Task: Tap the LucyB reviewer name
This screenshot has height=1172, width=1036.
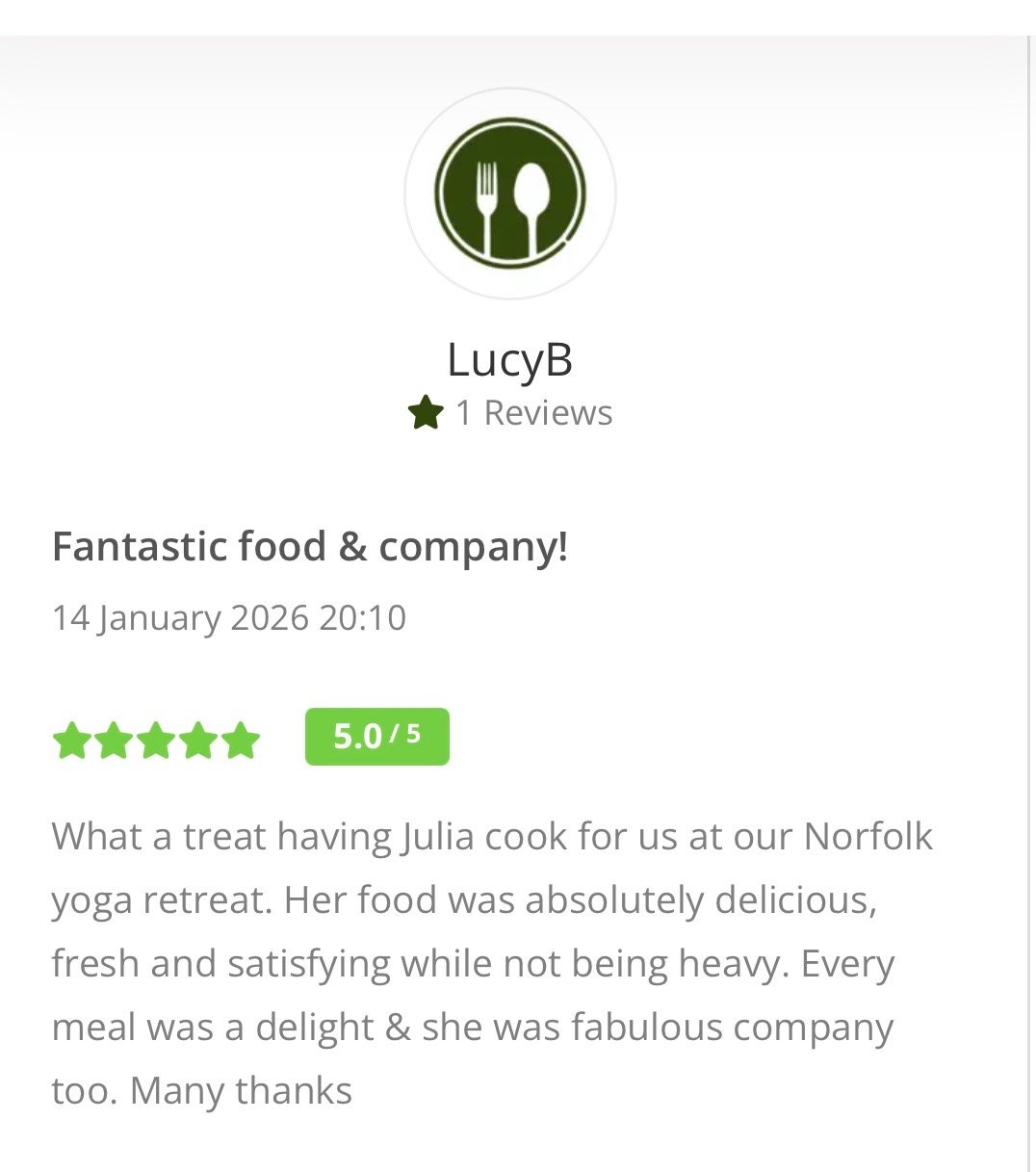Action: 509,359
